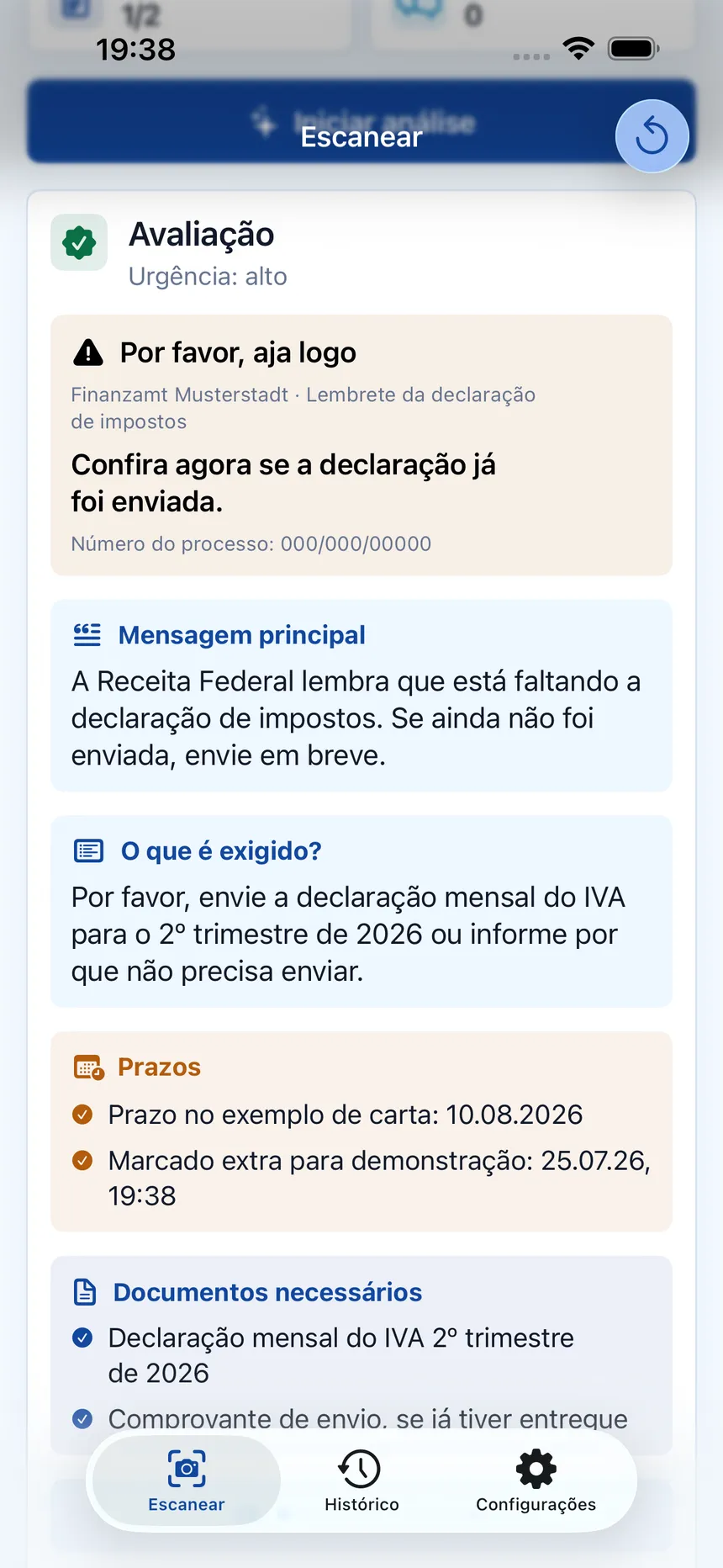Switch to the Histórico tab
Image resolution: width=723 pixels, height=1568 pixels.
[361, 1481]
